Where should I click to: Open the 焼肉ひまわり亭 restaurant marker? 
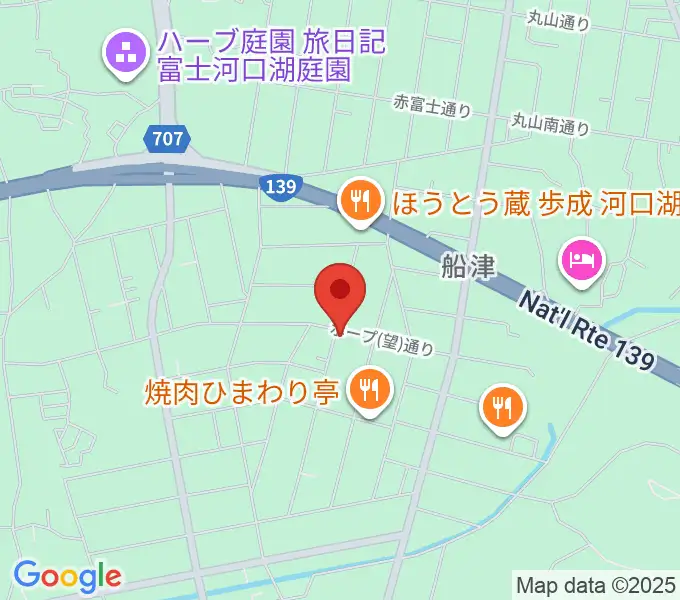(x=371, y=390)
